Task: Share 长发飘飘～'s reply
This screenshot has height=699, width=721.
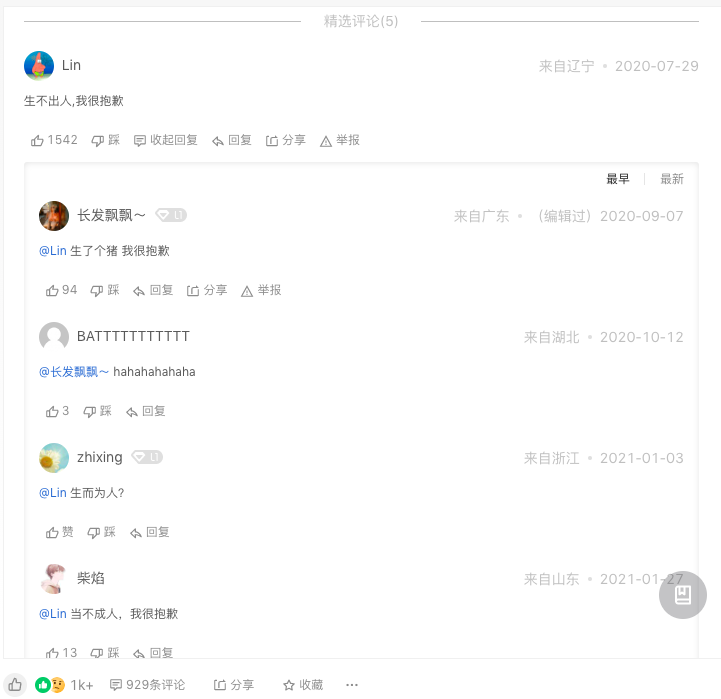Action: (x=207, y=290)
